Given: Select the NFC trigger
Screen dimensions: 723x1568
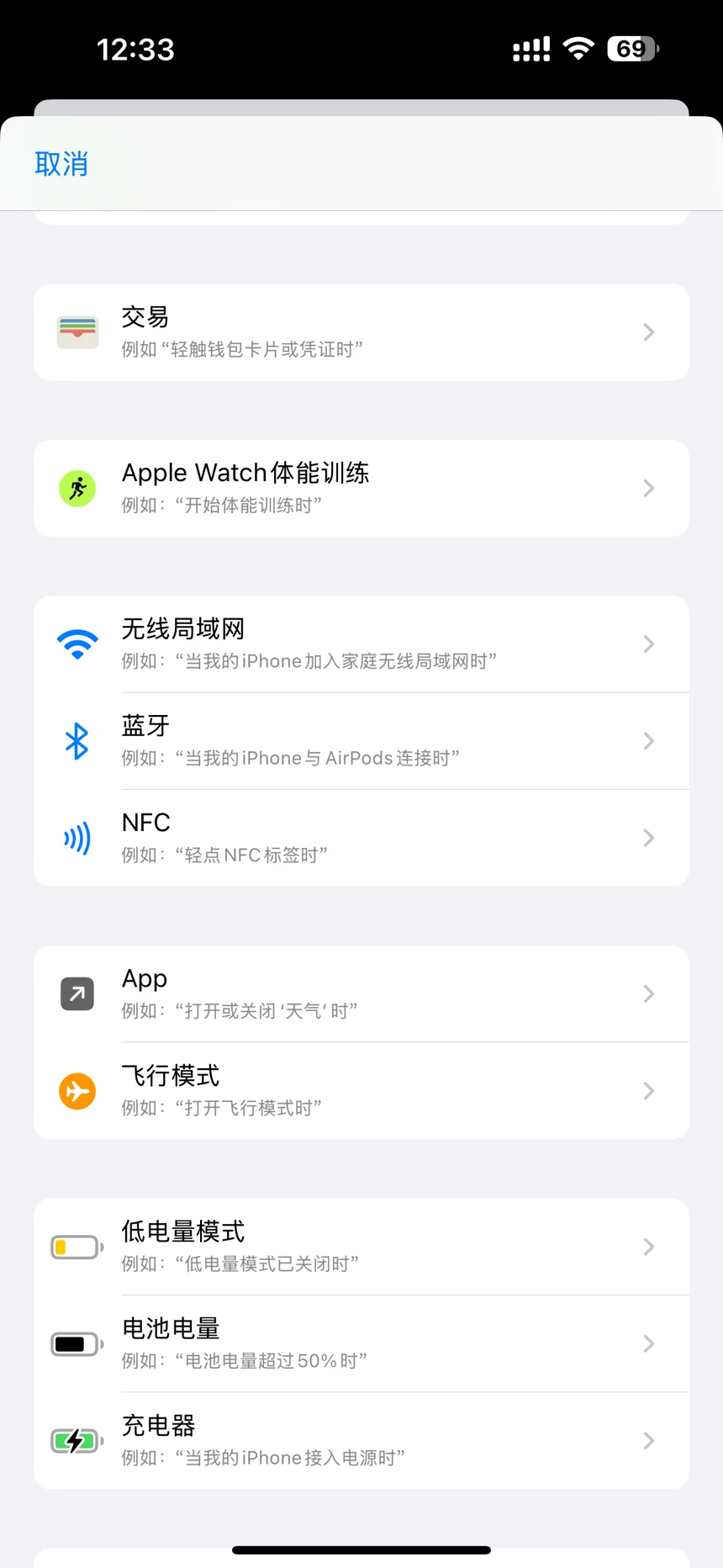Looking at the screenshot, I should coord(361,838).
